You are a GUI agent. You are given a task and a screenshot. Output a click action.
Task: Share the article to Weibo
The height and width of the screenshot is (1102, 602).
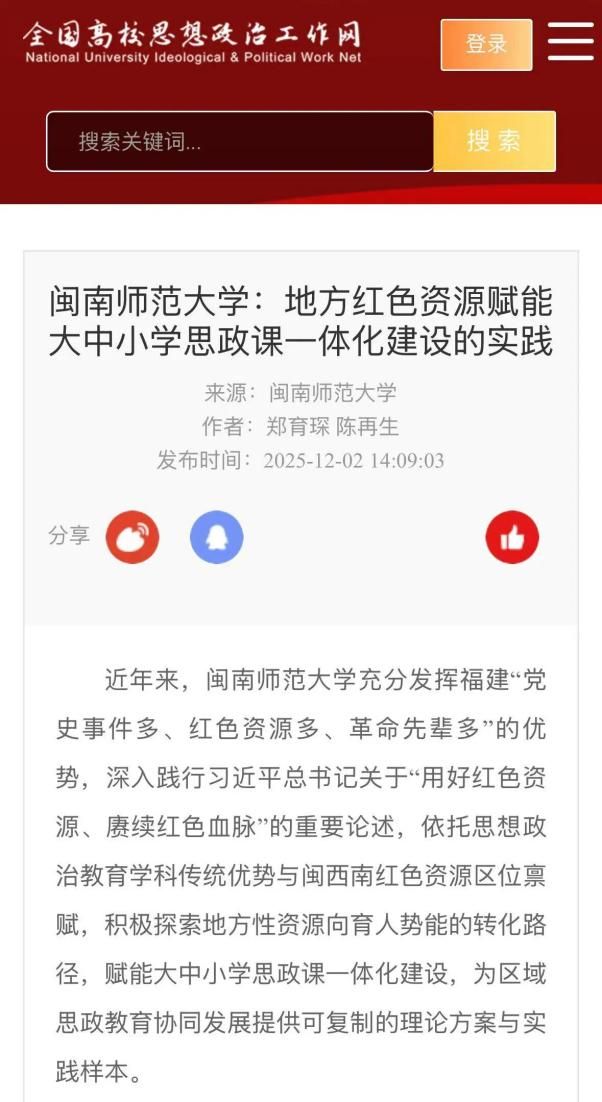[132, 537]
